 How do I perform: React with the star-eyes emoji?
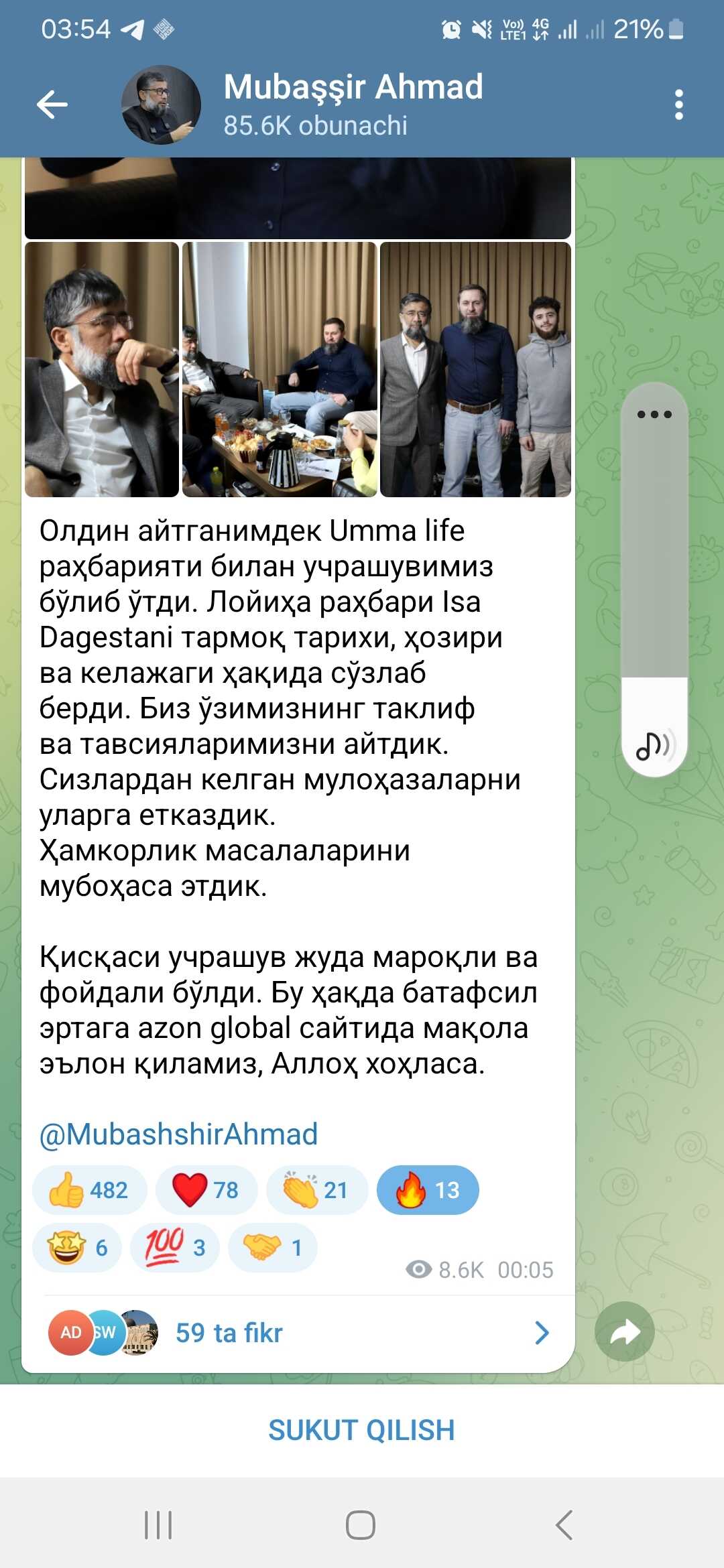(76, 1248)
